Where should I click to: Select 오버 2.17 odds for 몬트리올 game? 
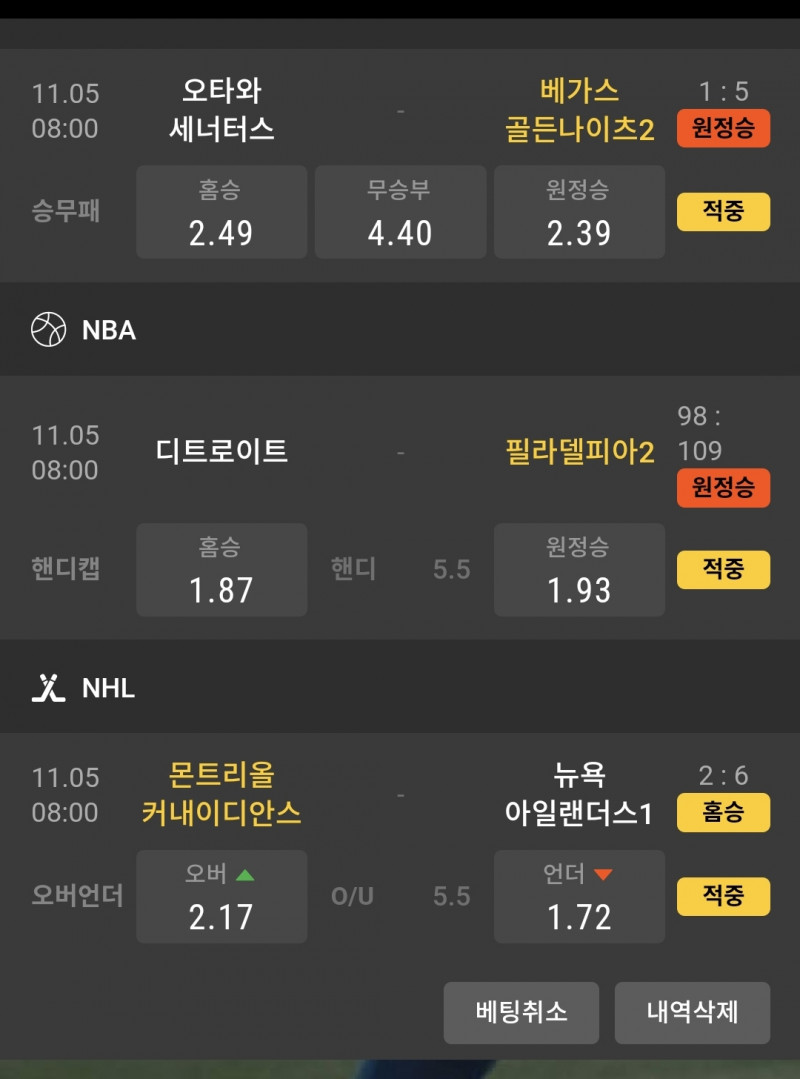[221, 896]
